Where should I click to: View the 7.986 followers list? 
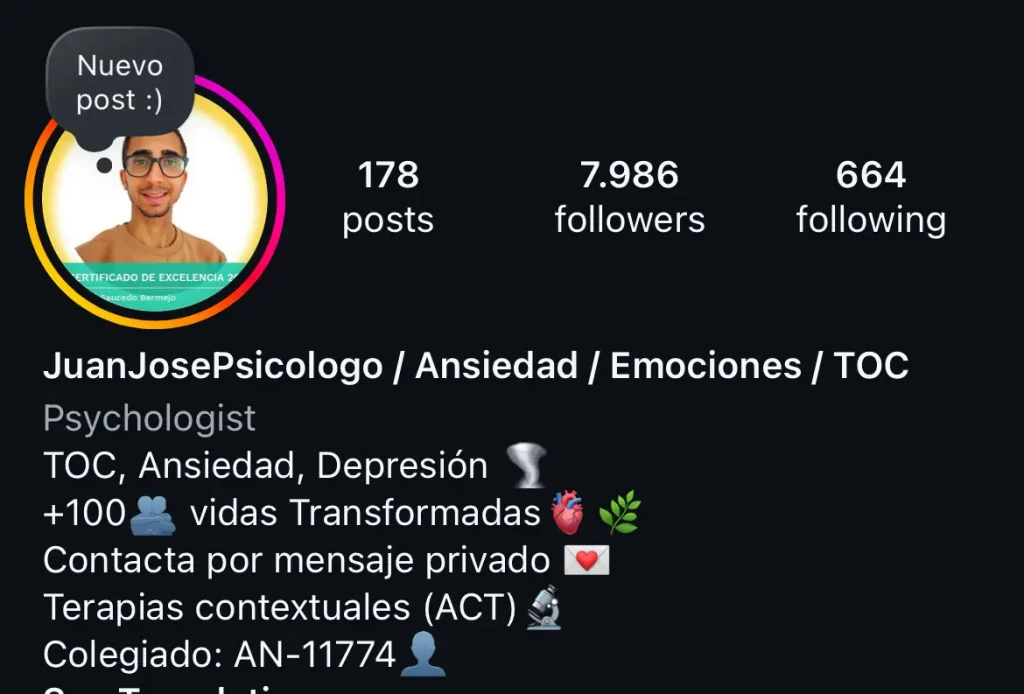coord(629,197)
